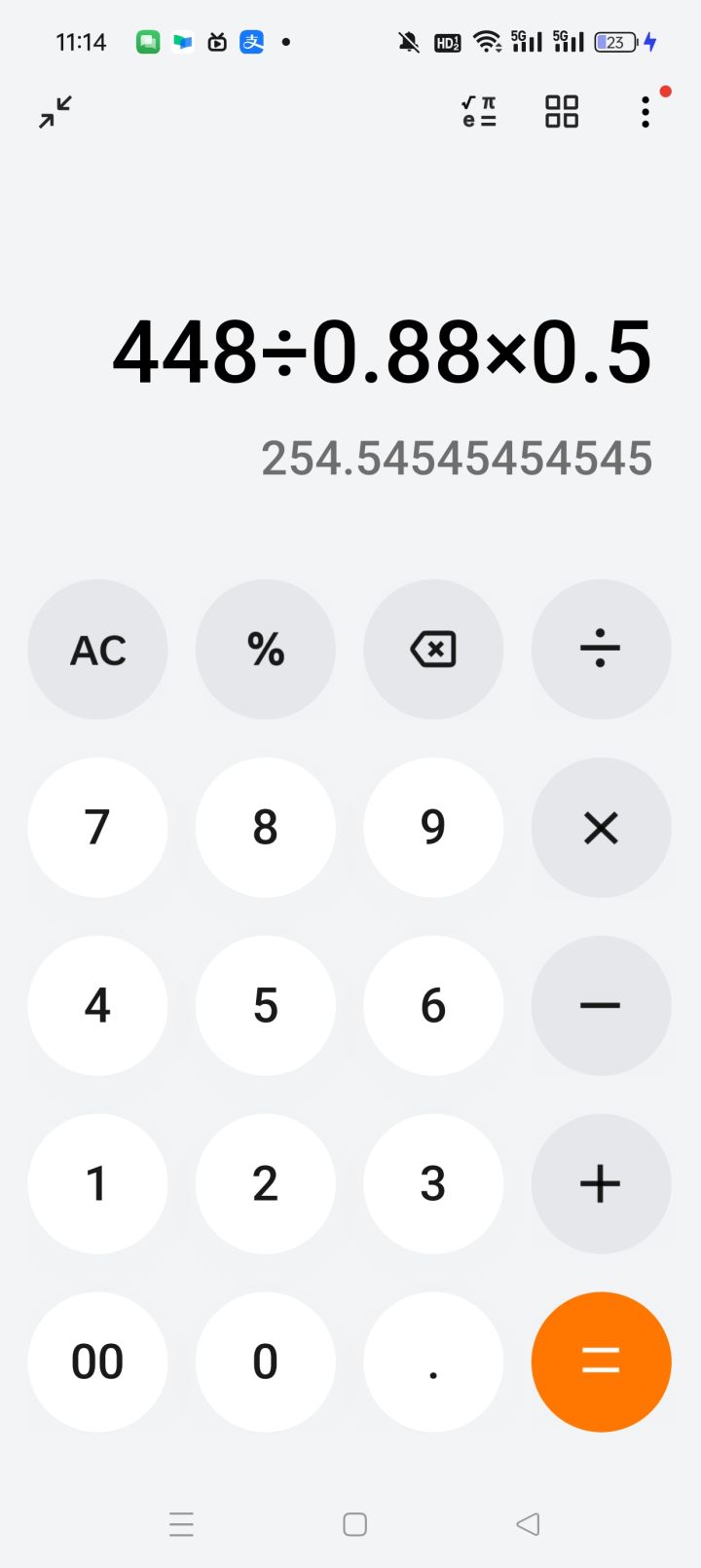The height and width of the screenshot is (1568, 701).
Task: Insert the multiplication operator
Action: 601,828
